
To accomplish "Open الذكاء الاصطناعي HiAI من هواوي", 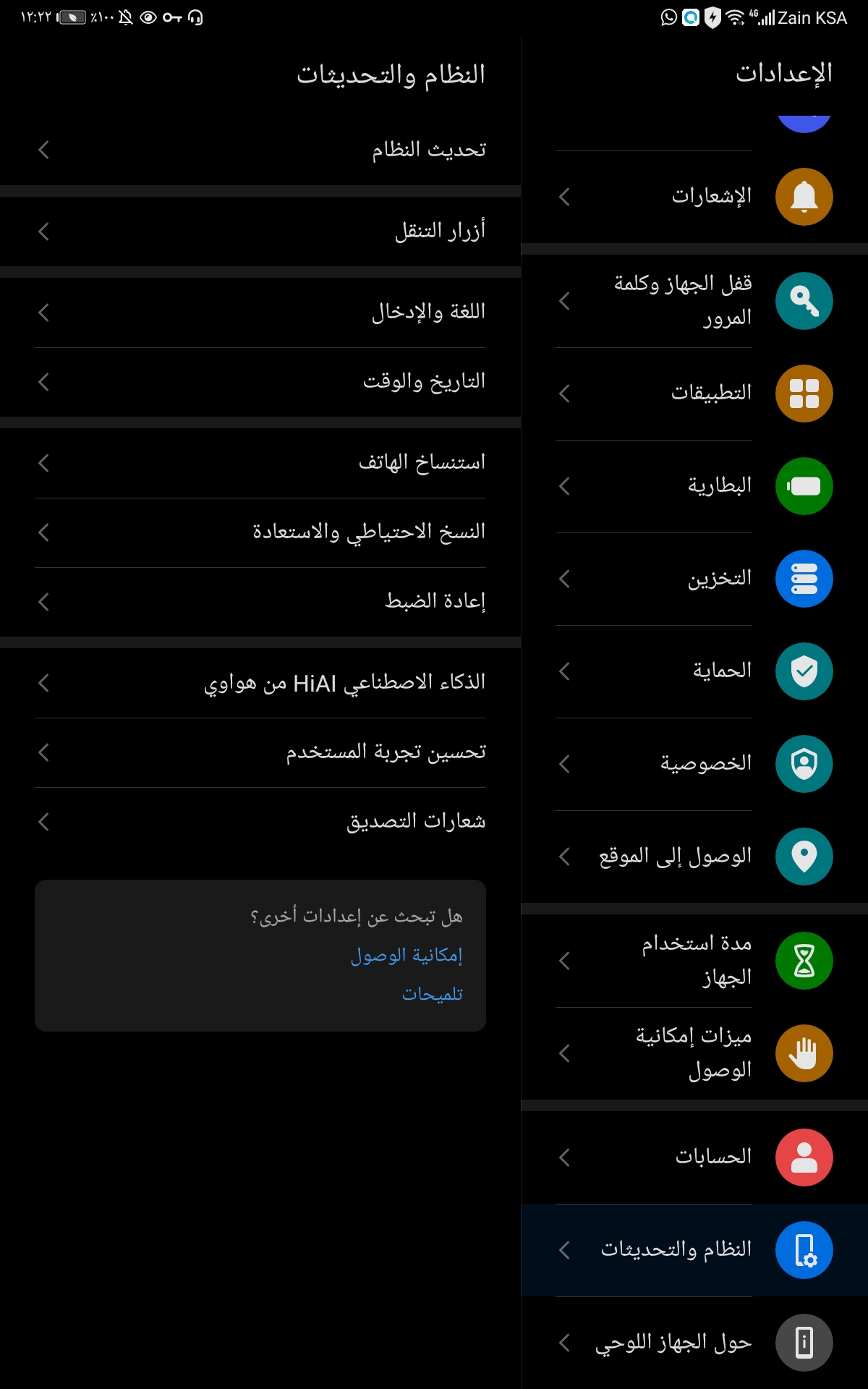I will tap(260, 683).
